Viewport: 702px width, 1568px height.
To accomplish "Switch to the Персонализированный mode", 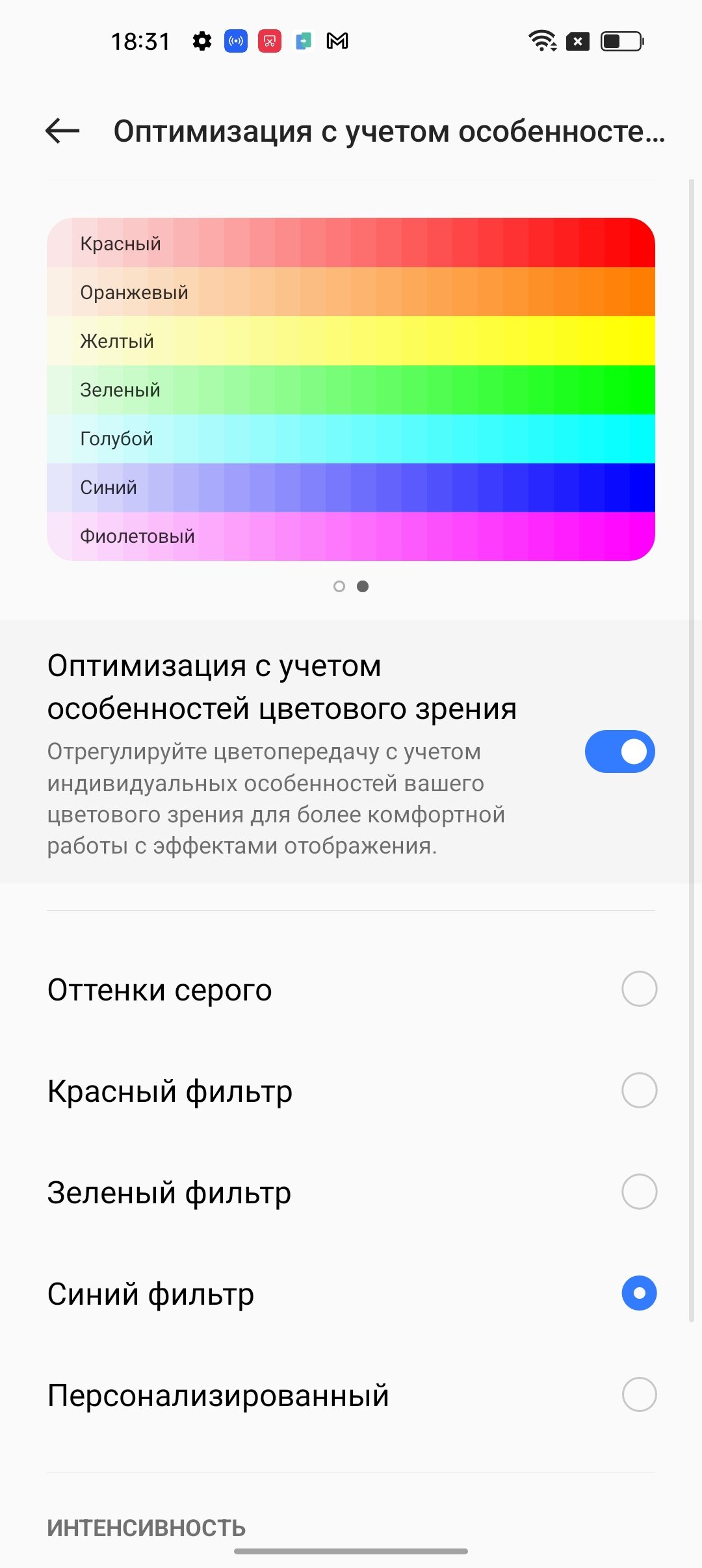I will [351, 1395].
